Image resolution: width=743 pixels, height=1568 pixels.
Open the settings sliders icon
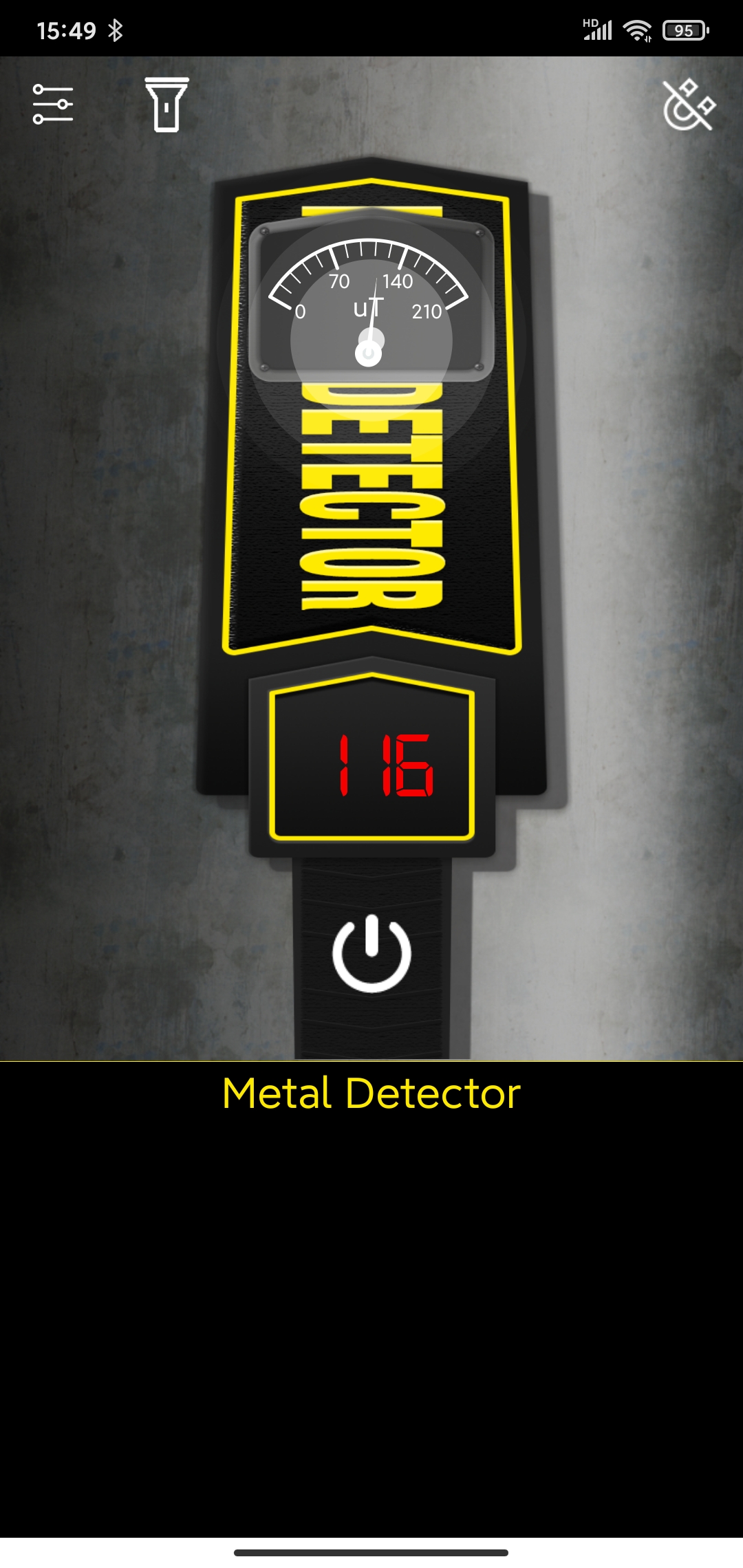[53, 105]
